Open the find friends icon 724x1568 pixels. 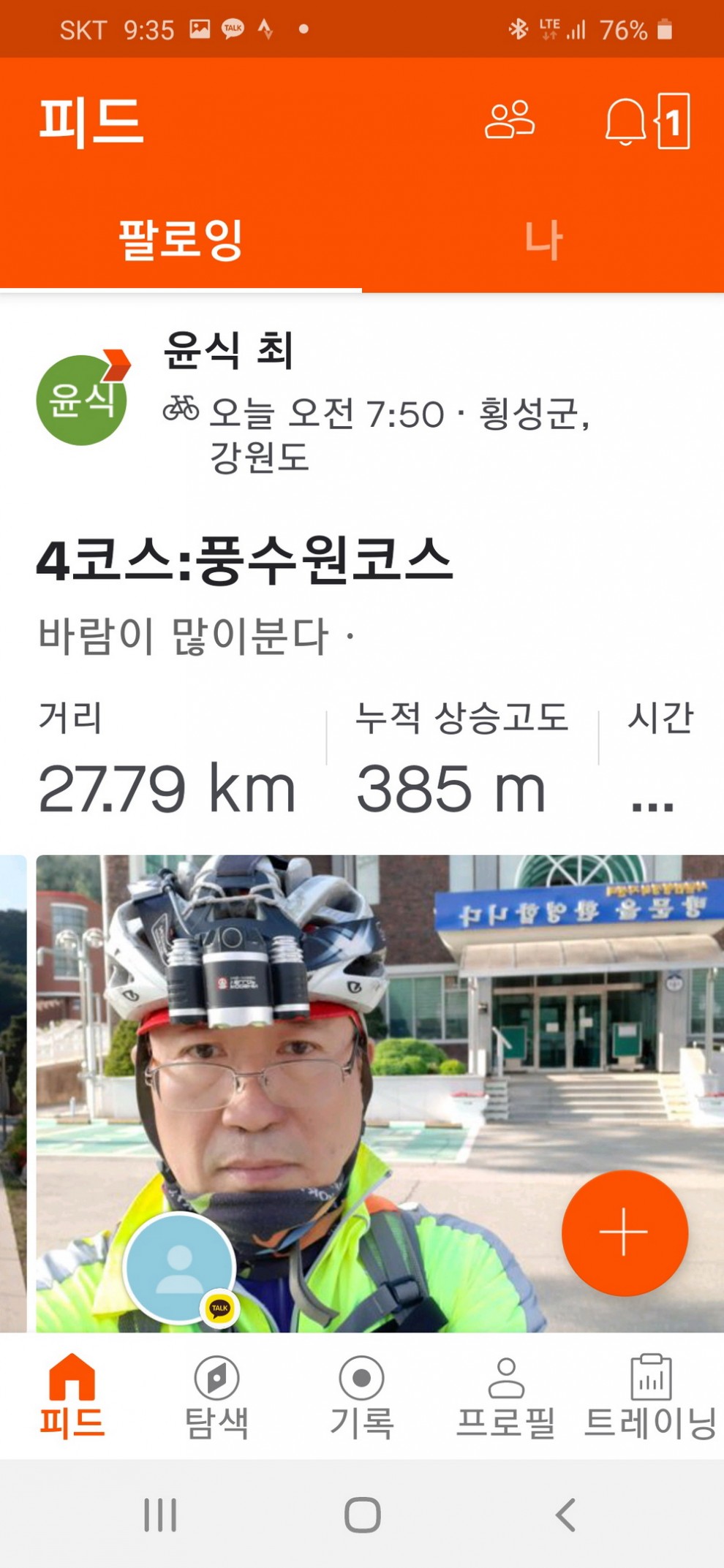(510, 121)
